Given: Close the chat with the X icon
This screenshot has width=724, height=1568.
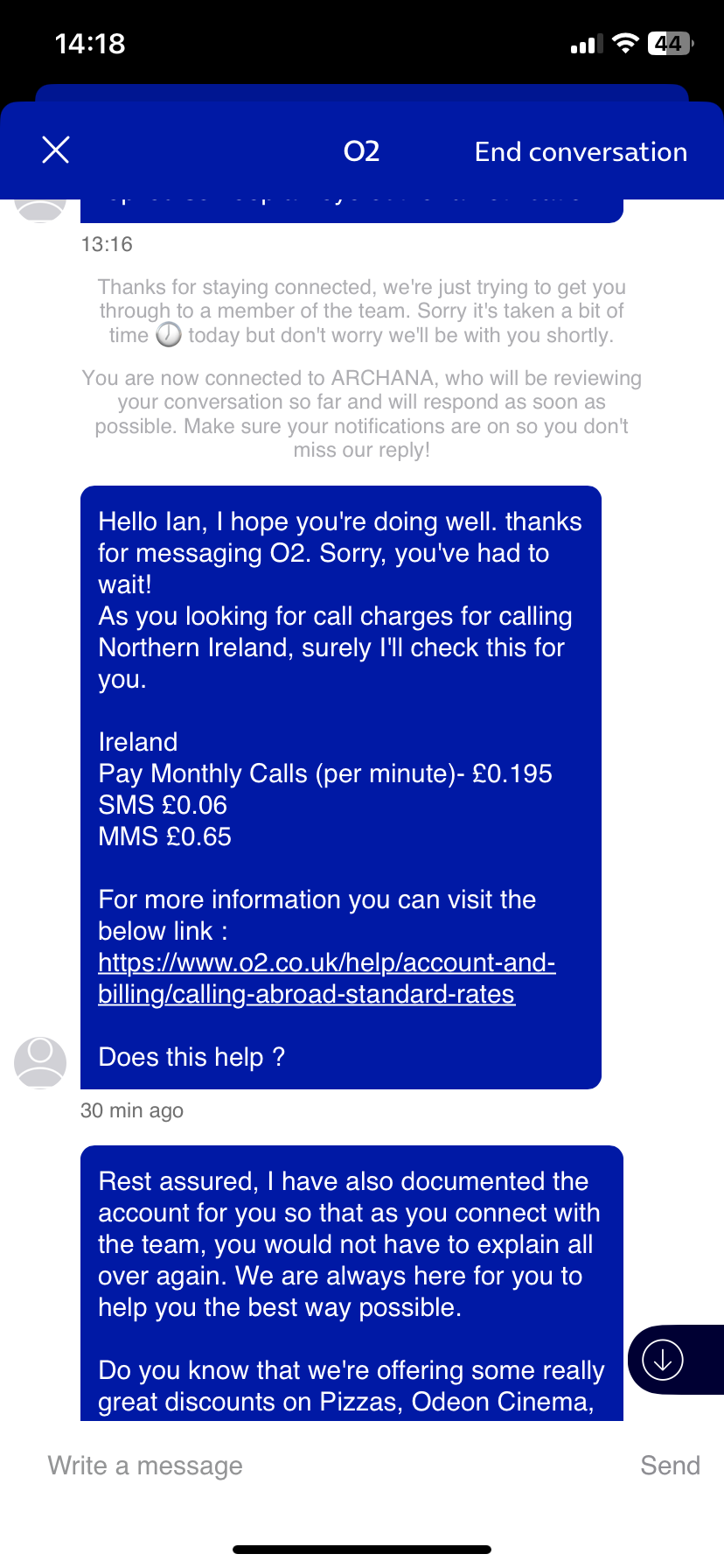Looking at the screenshot, I should point(54,150).
